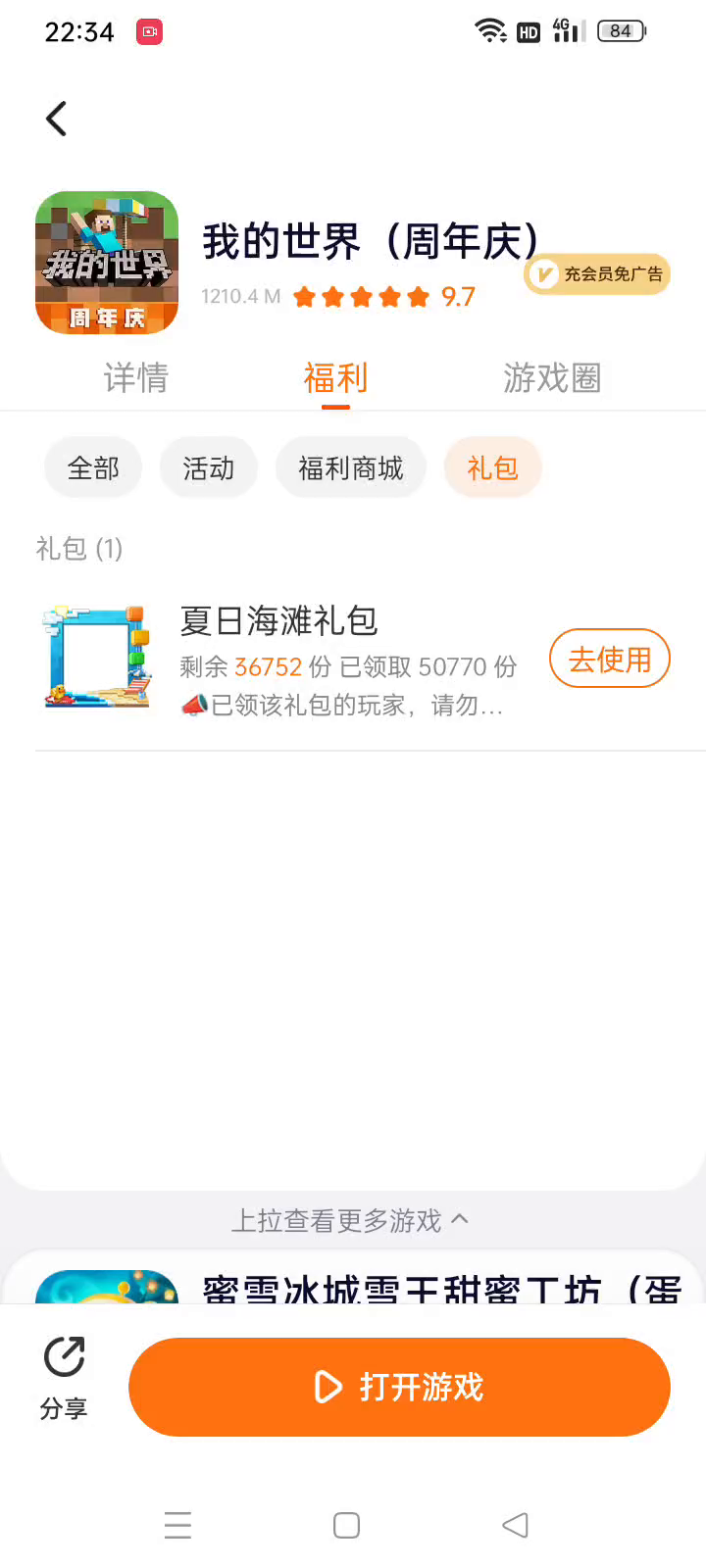The image size is (706, 1568).
Task: Choose the 礼包 filter chip
Action: coord(492,468)
